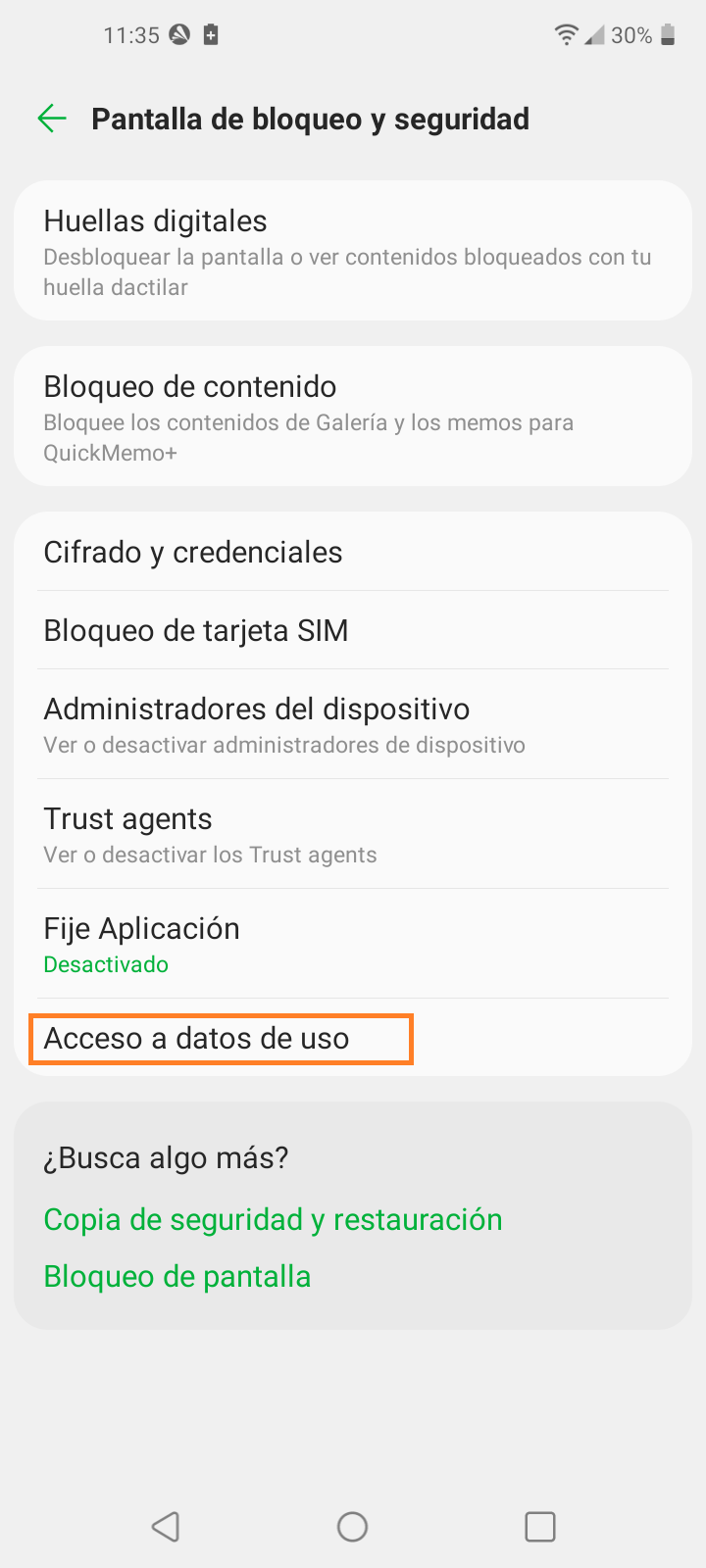Open Huellas digitales settings
This screenshot has height=1568, width=706.
click(353, 251)
